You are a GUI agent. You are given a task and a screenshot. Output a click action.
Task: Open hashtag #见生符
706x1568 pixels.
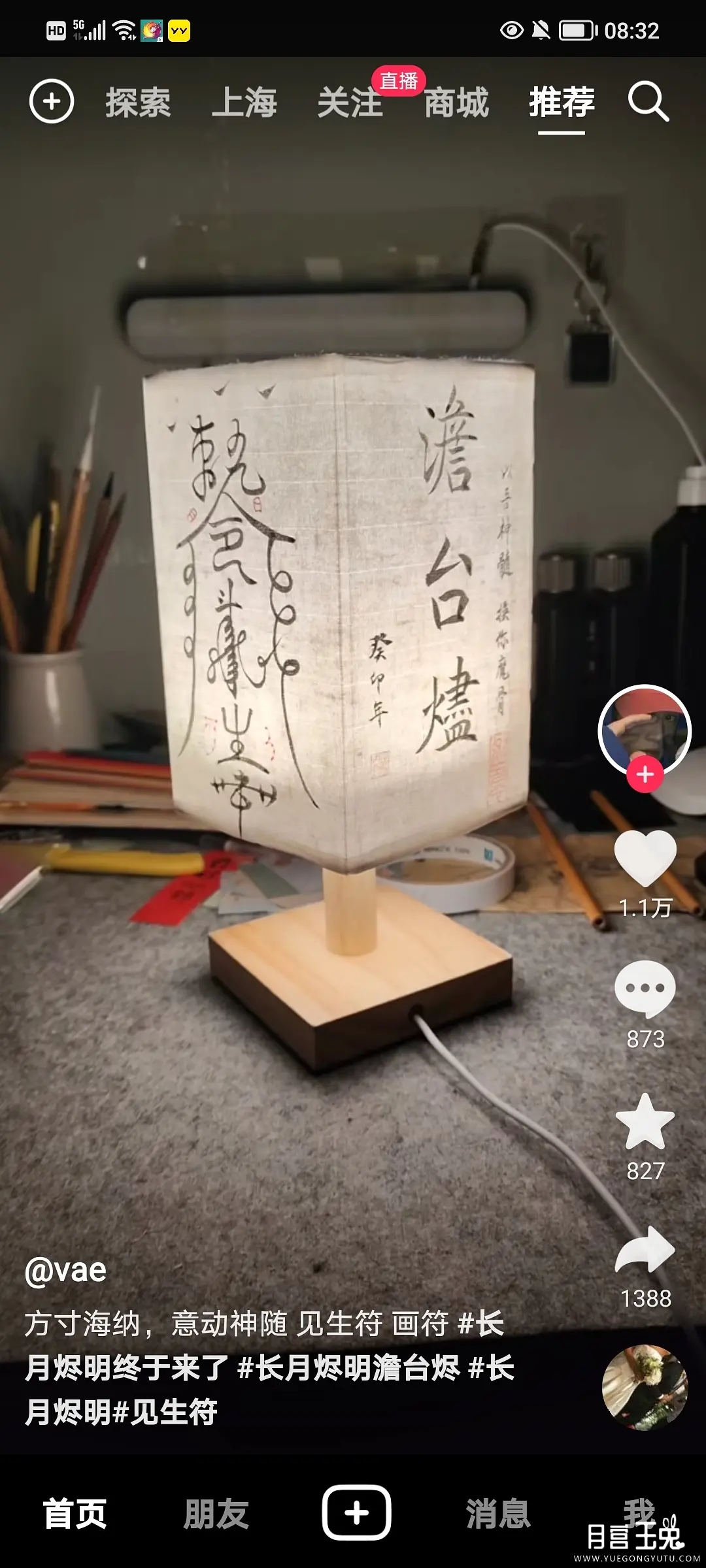(165, 1412)
